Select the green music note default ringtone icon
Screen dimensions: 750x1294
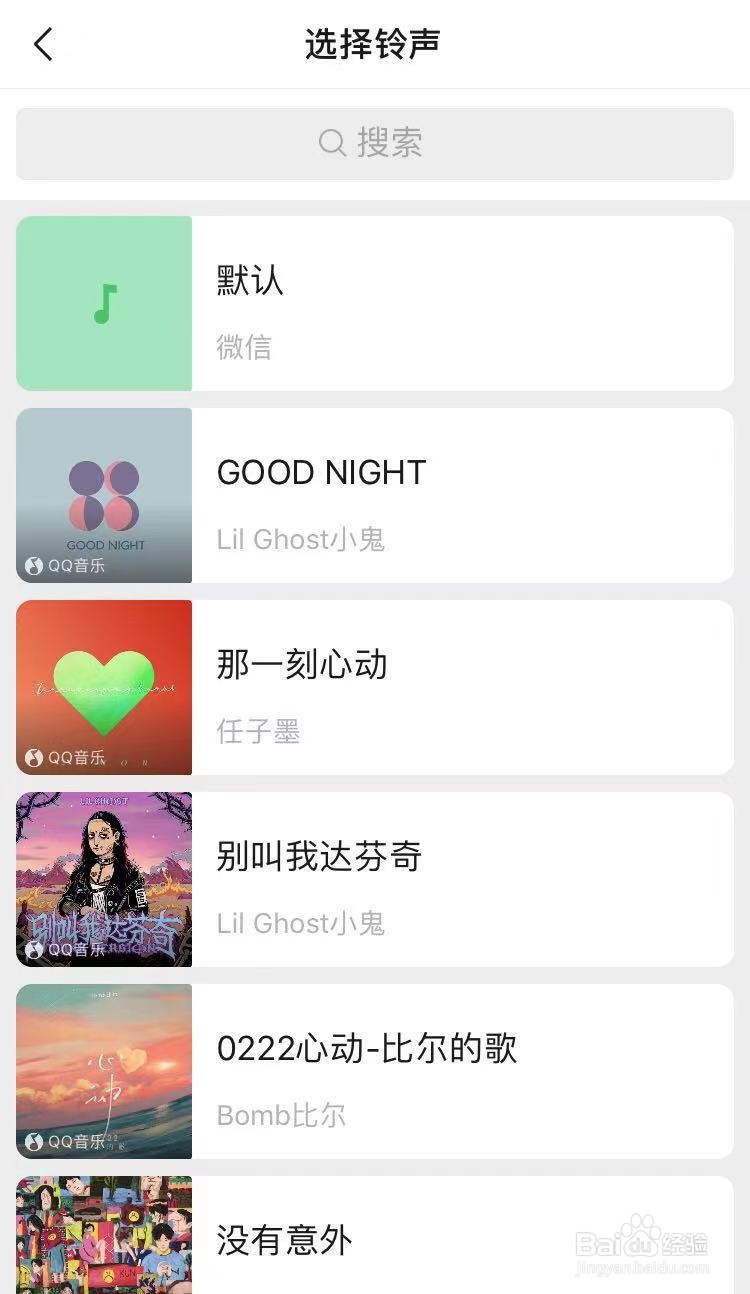tap(103, 303)
